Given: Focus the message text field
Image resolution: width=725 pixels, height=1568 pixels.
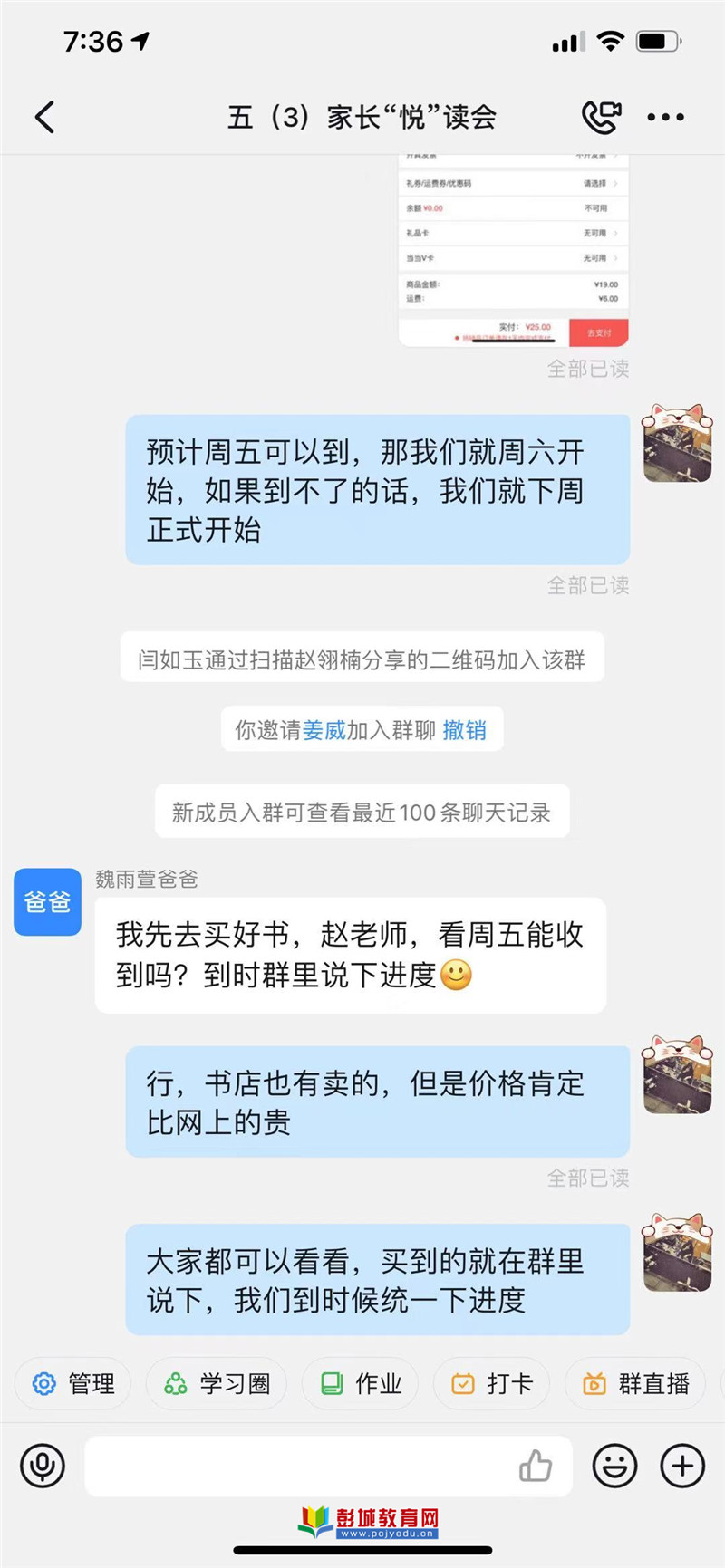Looking at the screenshot, I should click(x=299, y=1467).
